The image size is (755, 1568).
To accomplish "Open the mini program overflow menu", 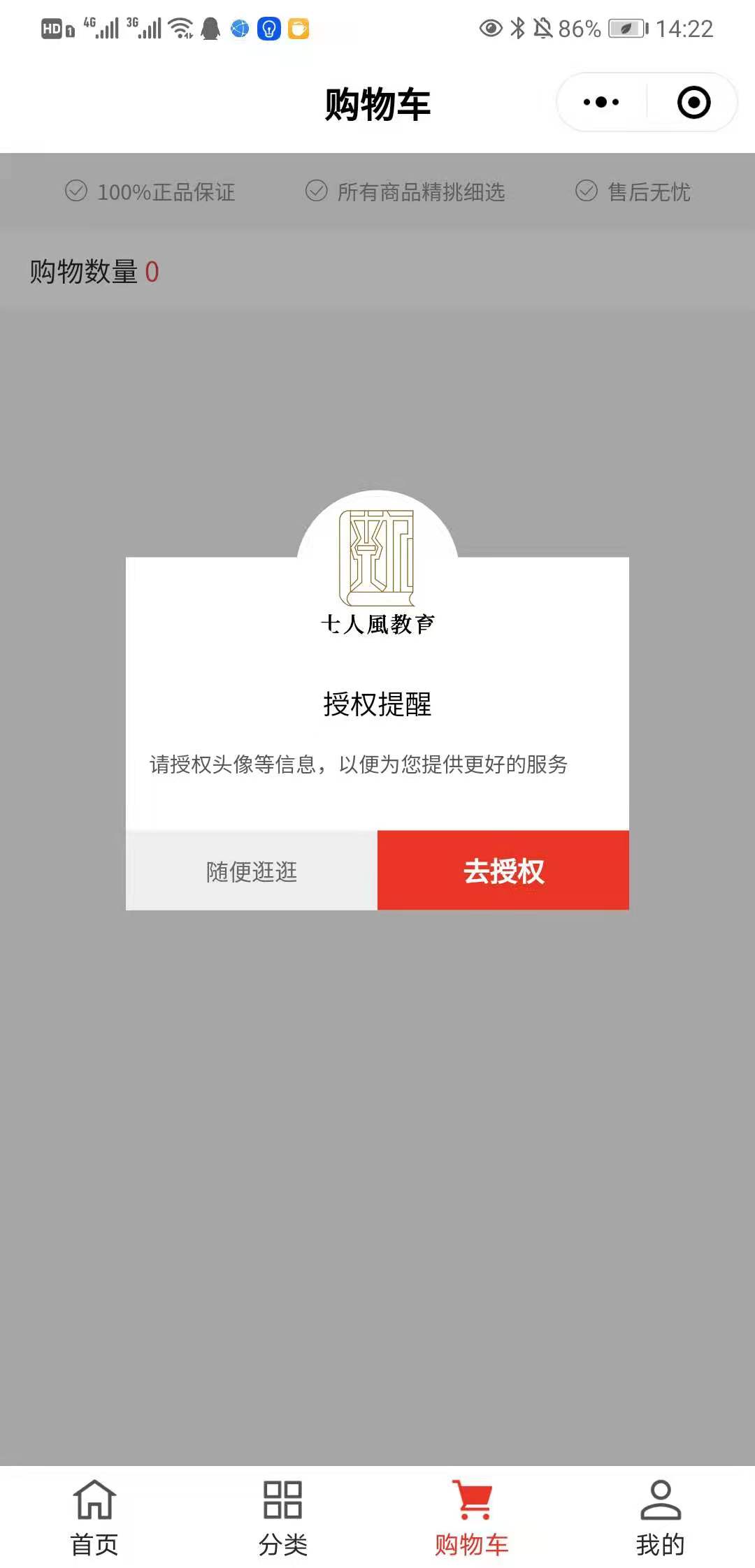I will (601, 103).
